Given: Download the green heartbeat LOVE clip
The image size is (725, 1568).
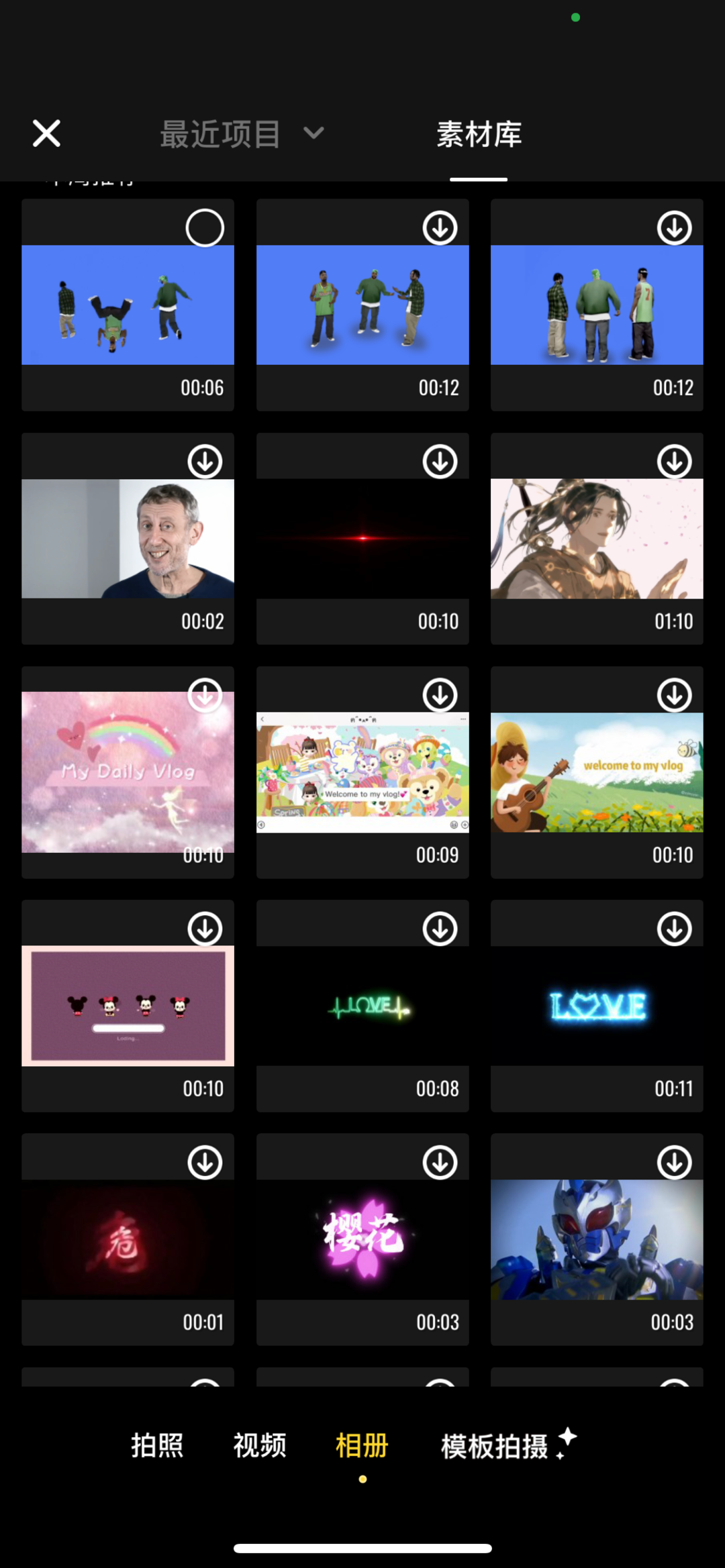Looking at the screenshot, I should (440, 929).
